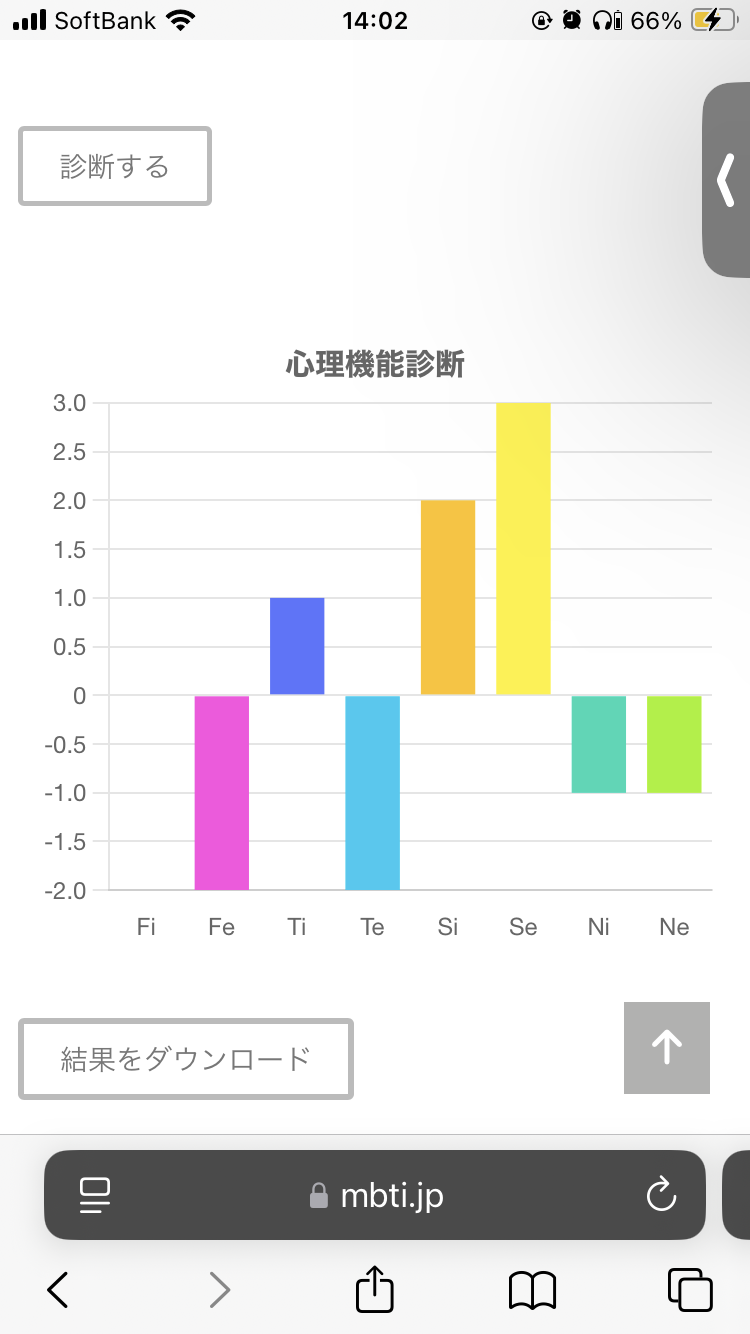This screenshot has width=750, height=1334.
Task: Open Safari bookmarks
Action: pyautogui.click(x=532, y=1290)
